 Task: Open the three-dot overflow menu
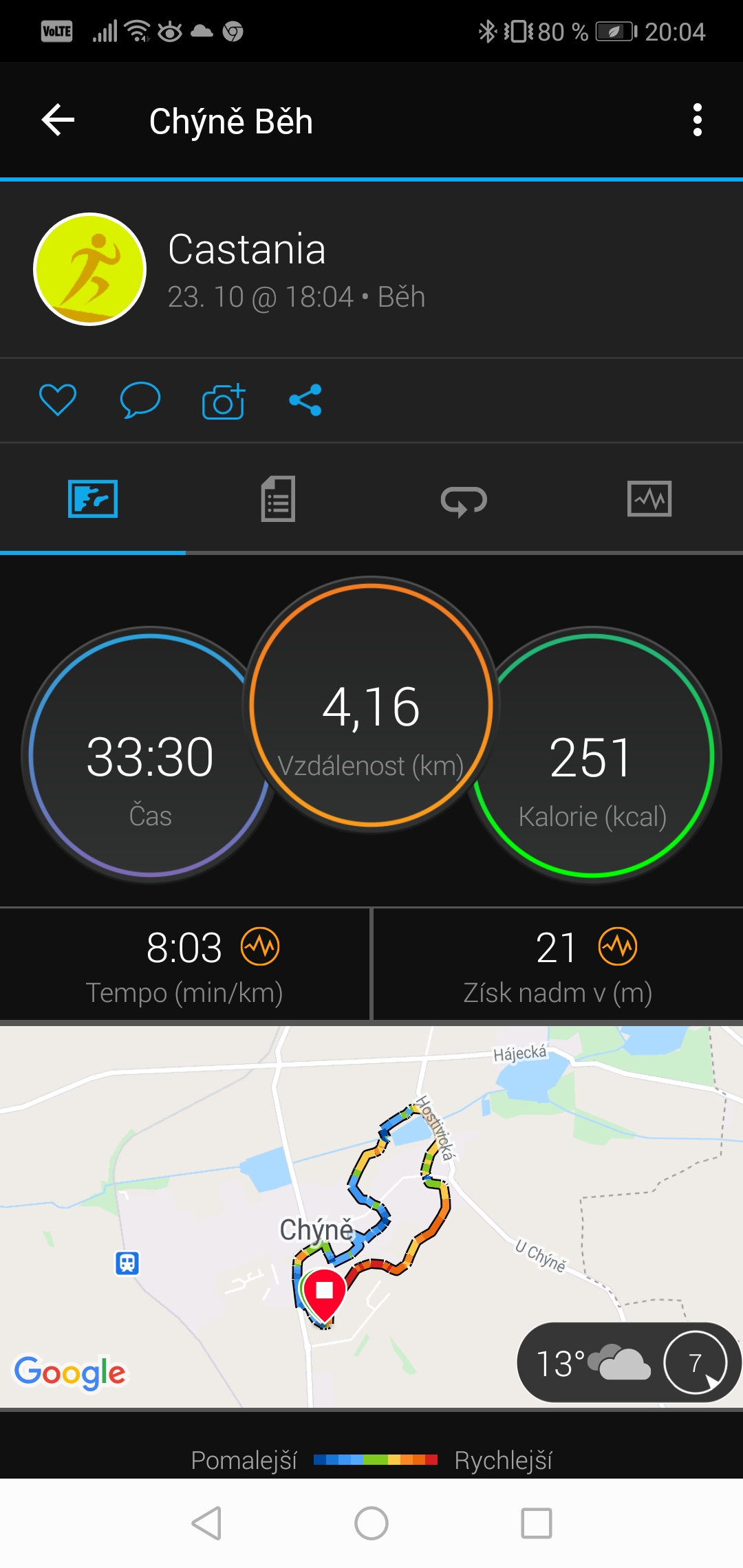pos(698,120)
